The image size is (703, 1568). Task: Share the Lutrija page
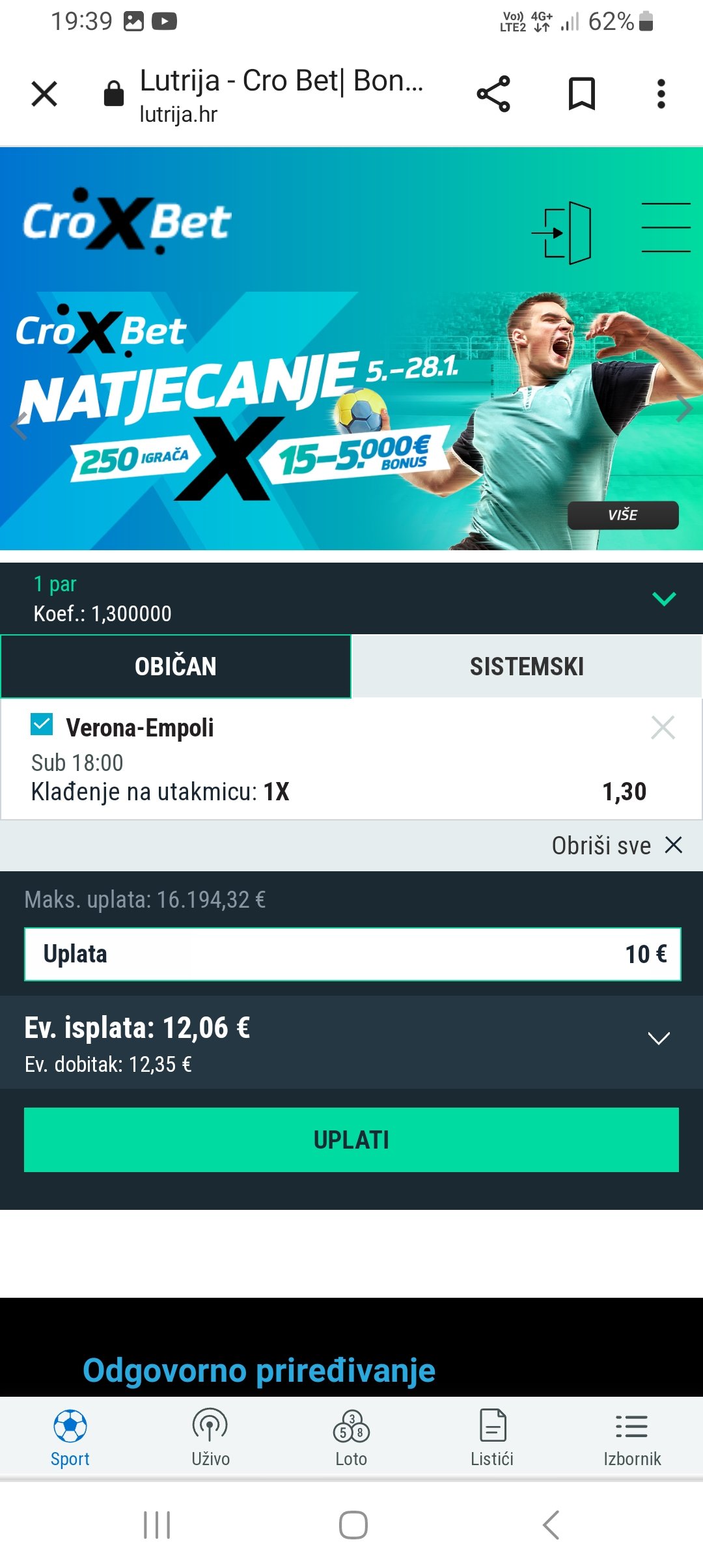click(x=493, y=94)
